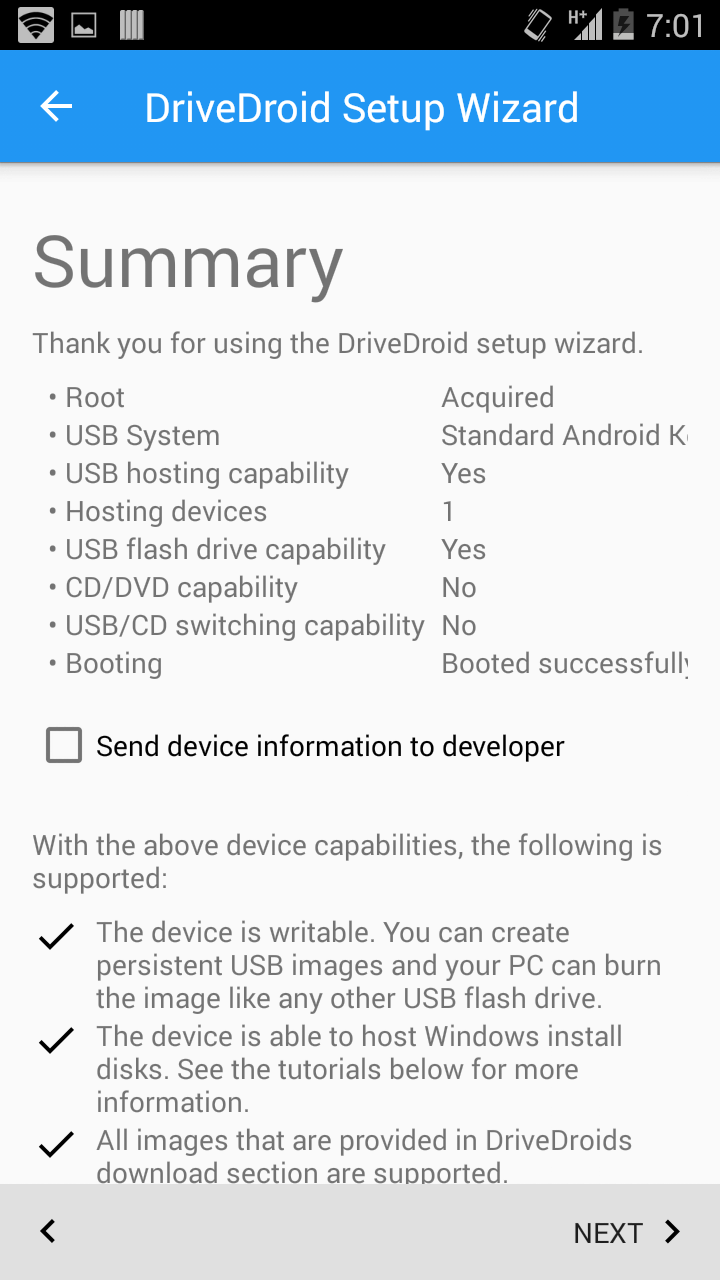Screen dimensions: 720x1280
Task: Click the back arrow in the DriveDroid title bar
Action: 55,106
